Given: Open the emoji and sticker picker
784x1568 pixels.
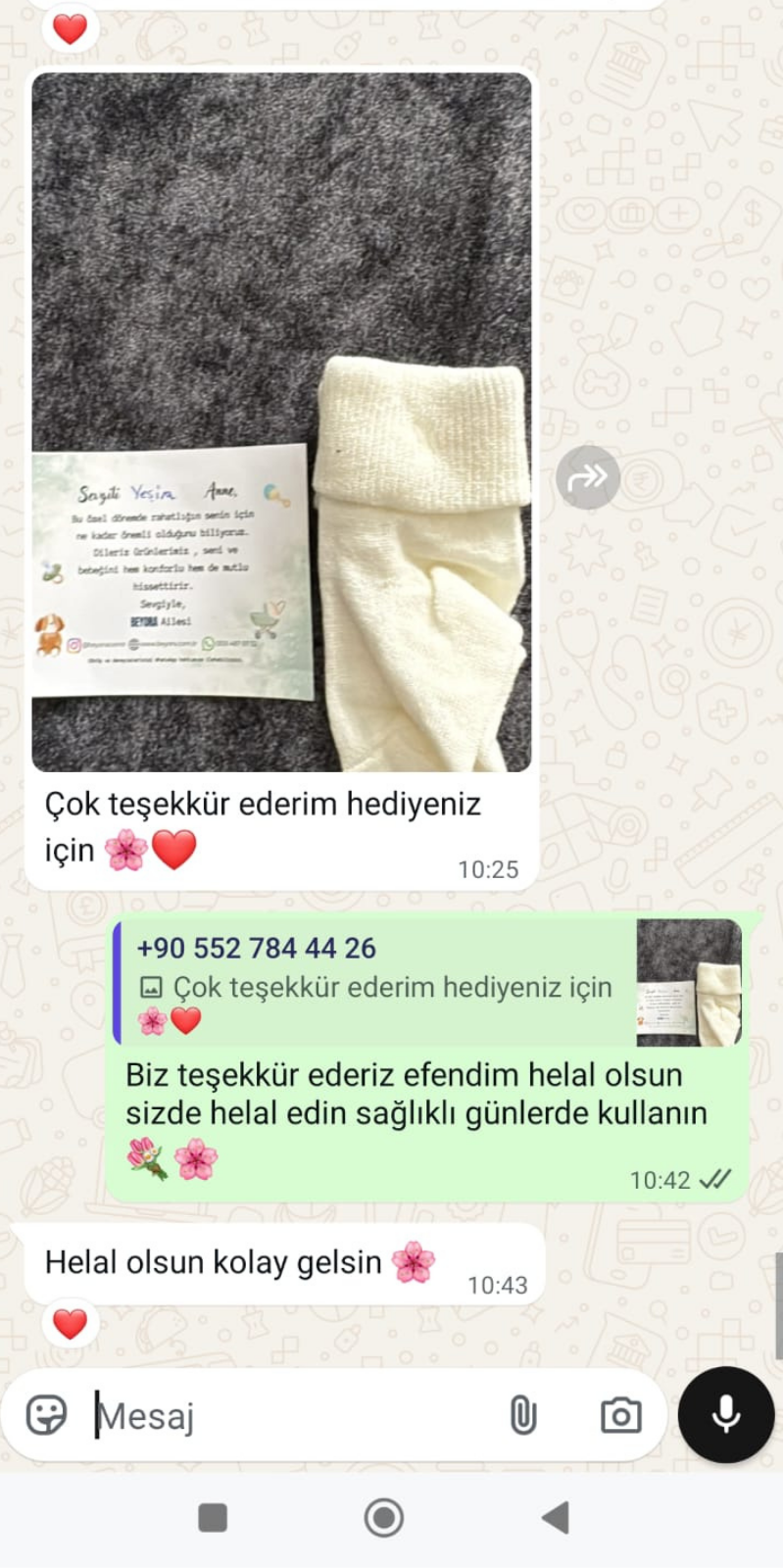Looking at the screenshot, I should click(46, 1415).
